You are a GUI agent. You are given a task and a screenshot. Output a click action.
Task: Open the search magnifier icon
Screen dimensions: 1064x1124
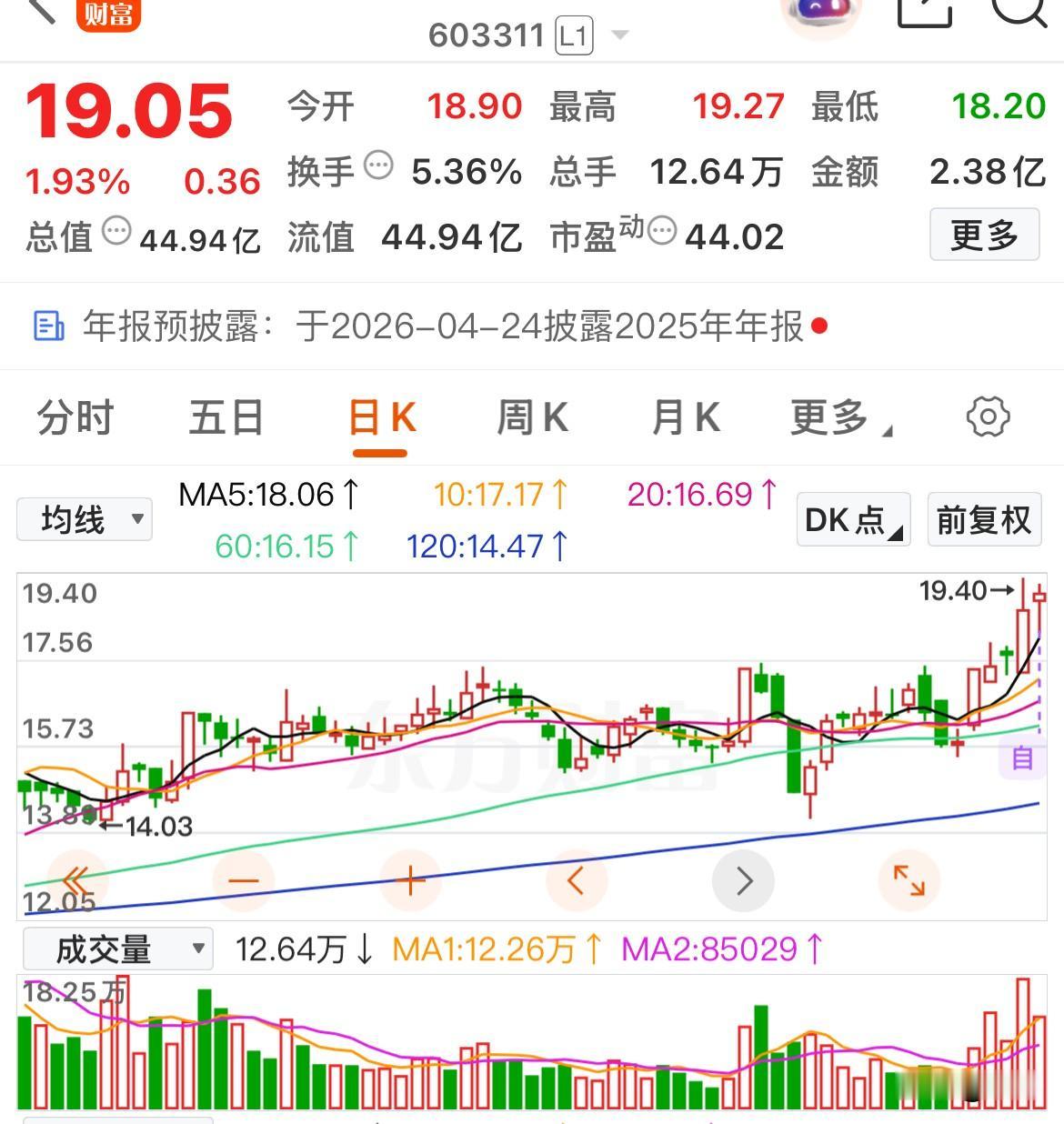click(x=1017, y=11)
